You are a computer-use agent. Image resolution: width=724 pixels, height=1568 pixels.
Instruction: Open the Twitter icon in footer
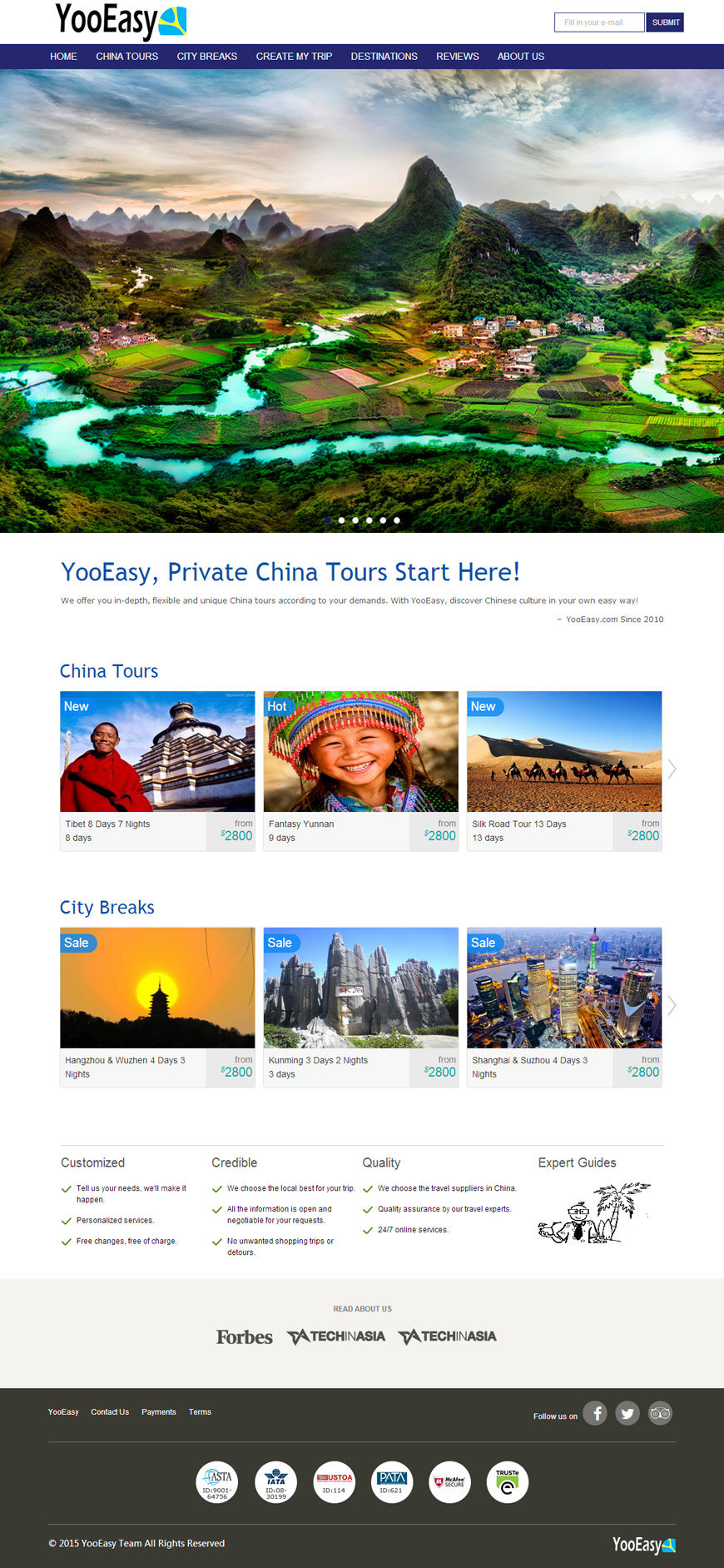tap(627, 1413)
